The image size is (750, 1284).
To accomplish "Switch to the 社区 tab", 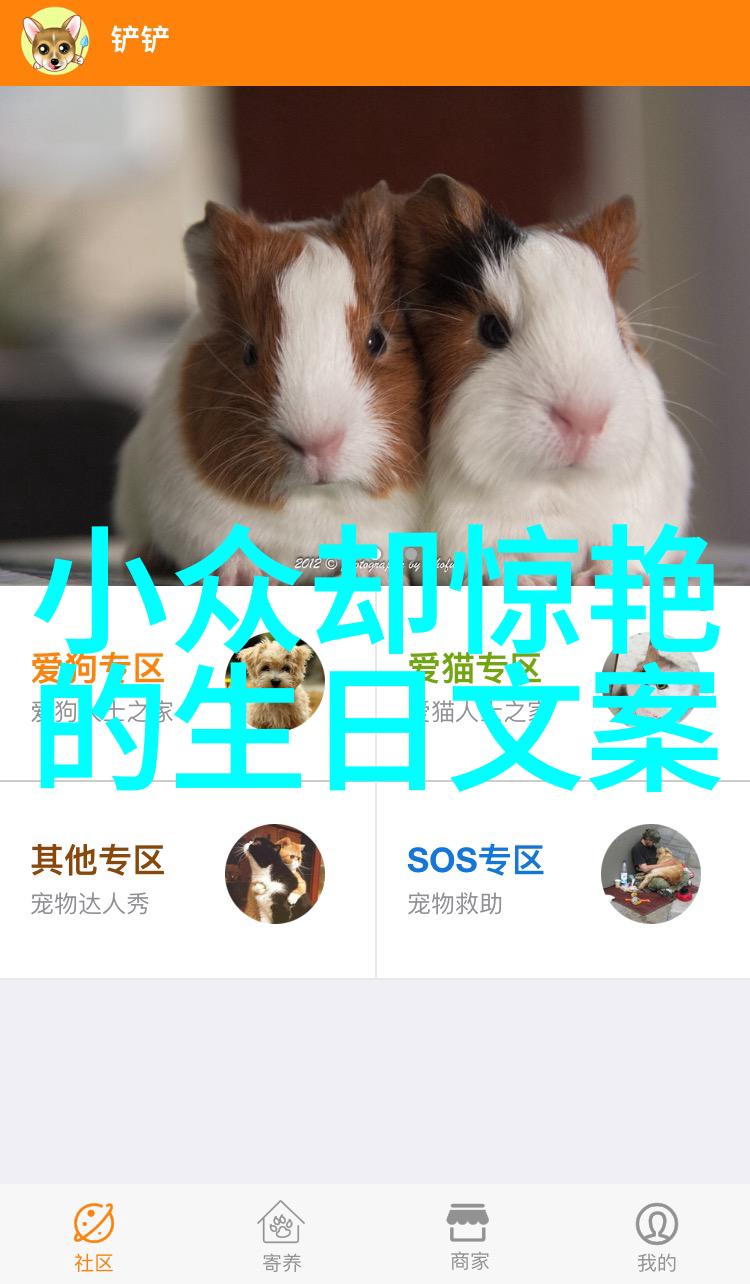I will 93,1236.
